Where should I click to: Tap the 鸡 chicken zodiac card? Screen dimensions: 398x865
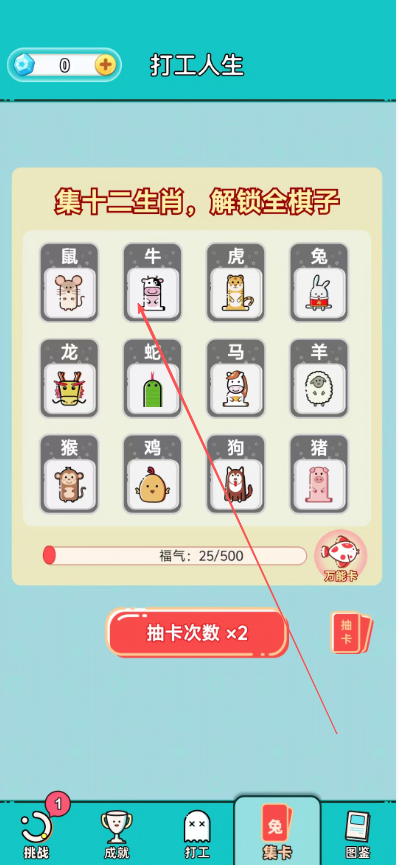point(152,474)
